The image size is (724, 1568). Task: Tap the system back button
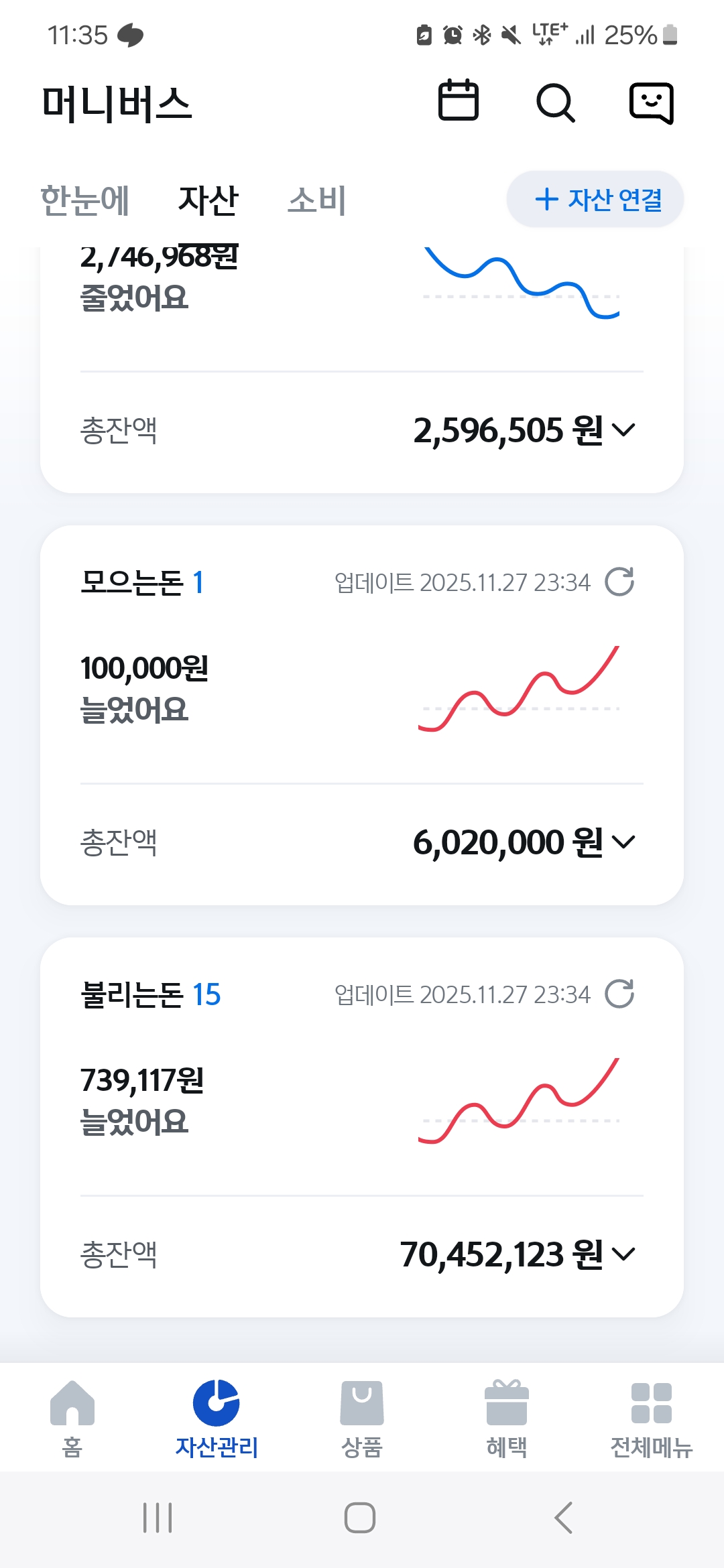(564, 1518)
